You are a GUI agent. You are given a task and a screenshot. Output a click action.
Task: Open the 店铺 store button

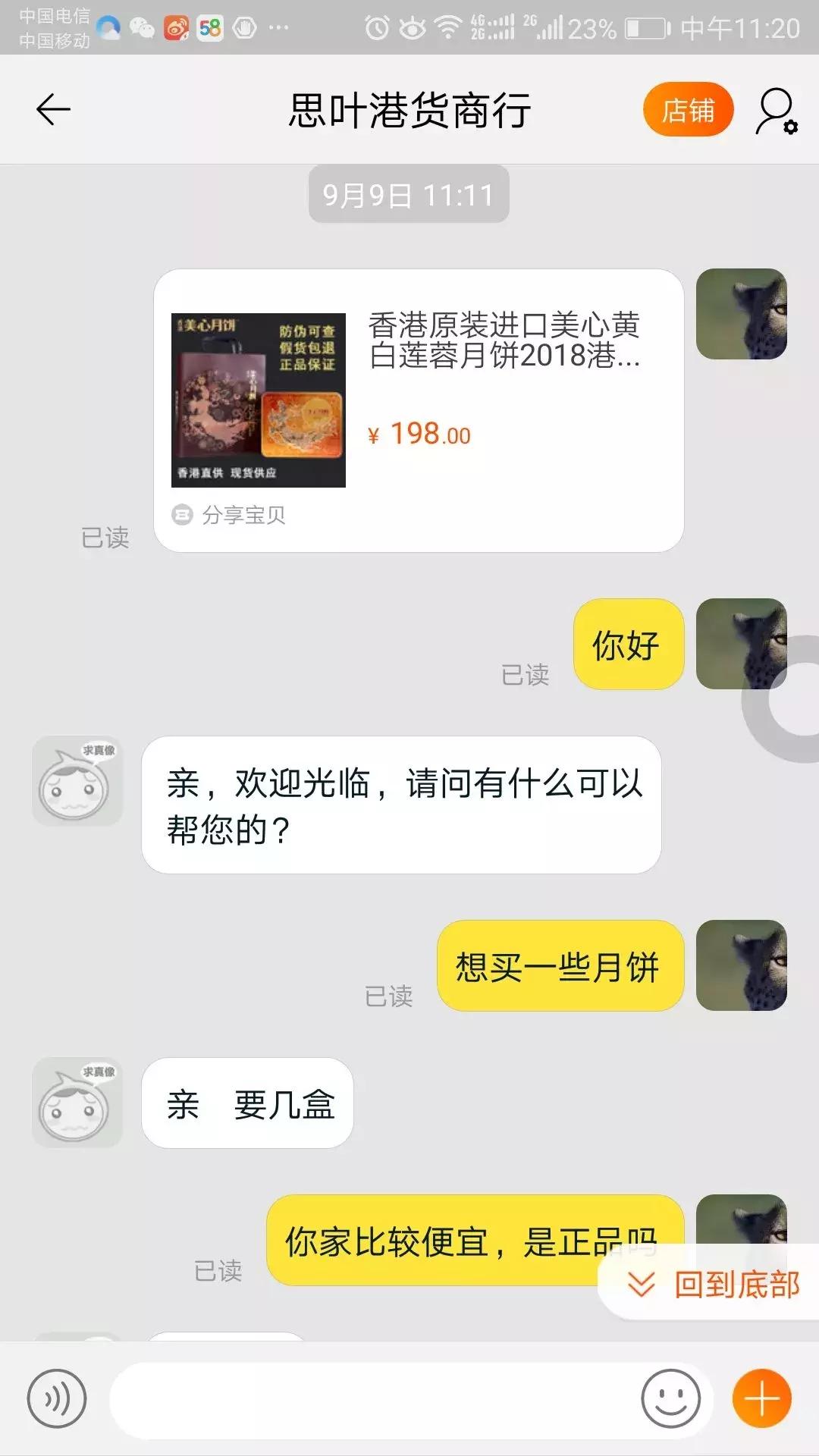coord(687,109)
